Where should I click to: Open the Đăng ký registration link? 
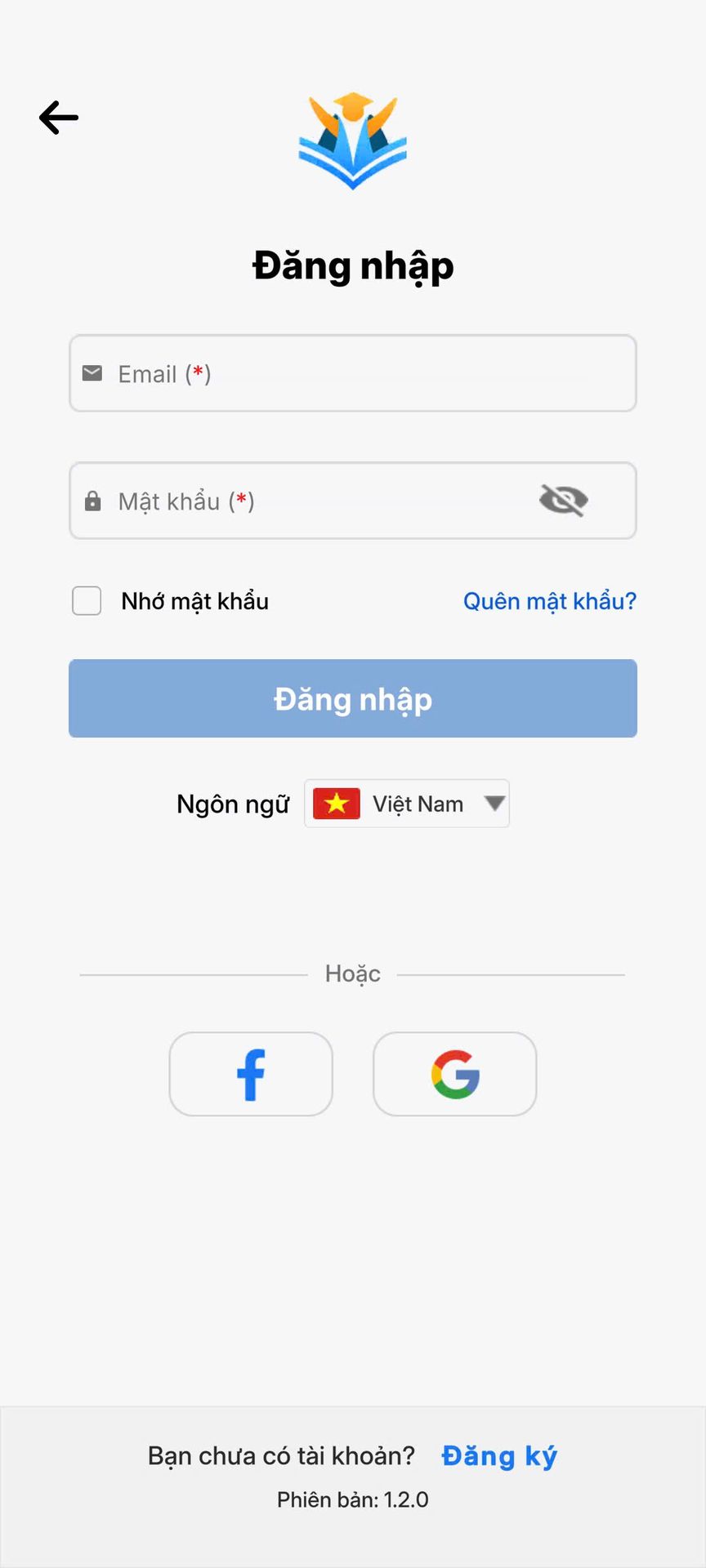point(499,1456)
